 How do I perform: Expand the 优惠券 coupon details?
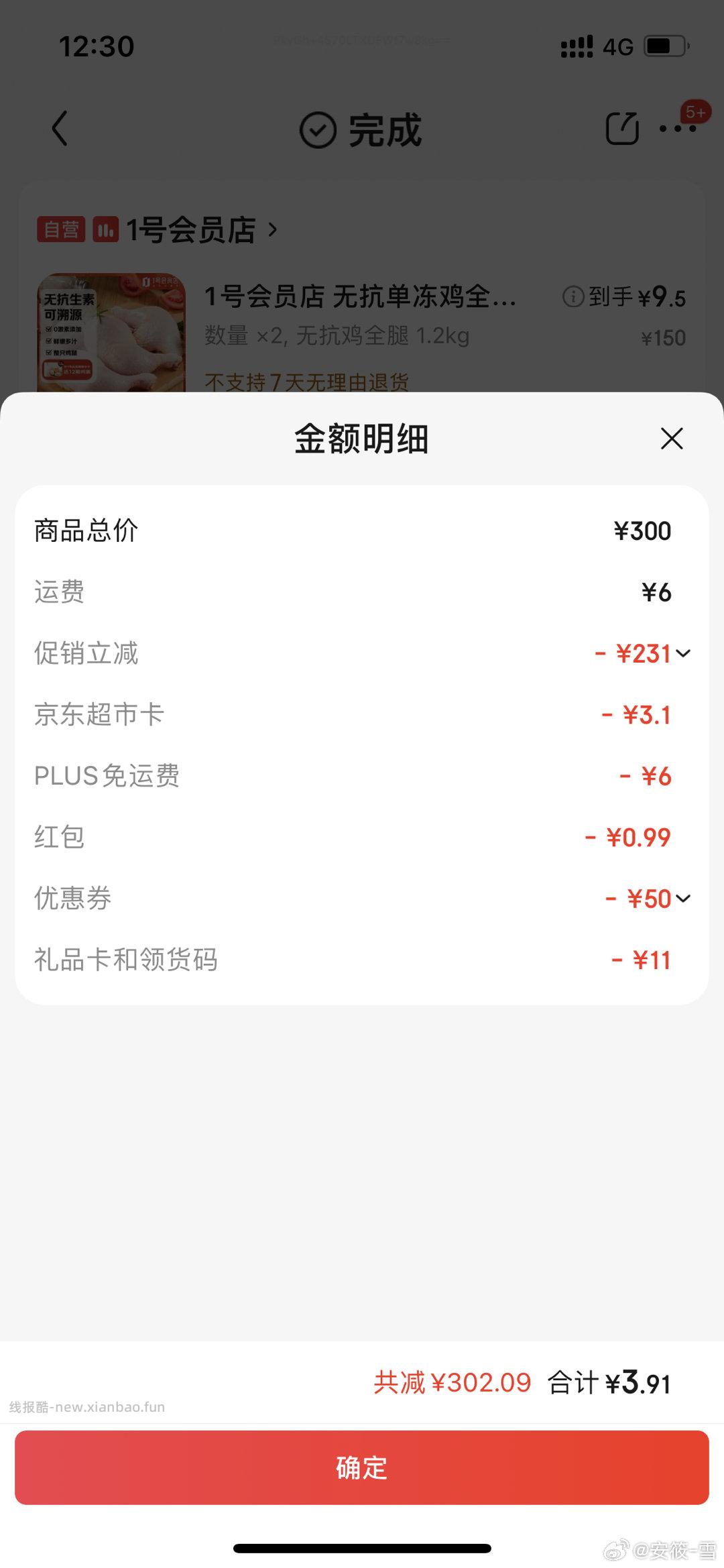[684, 898]
